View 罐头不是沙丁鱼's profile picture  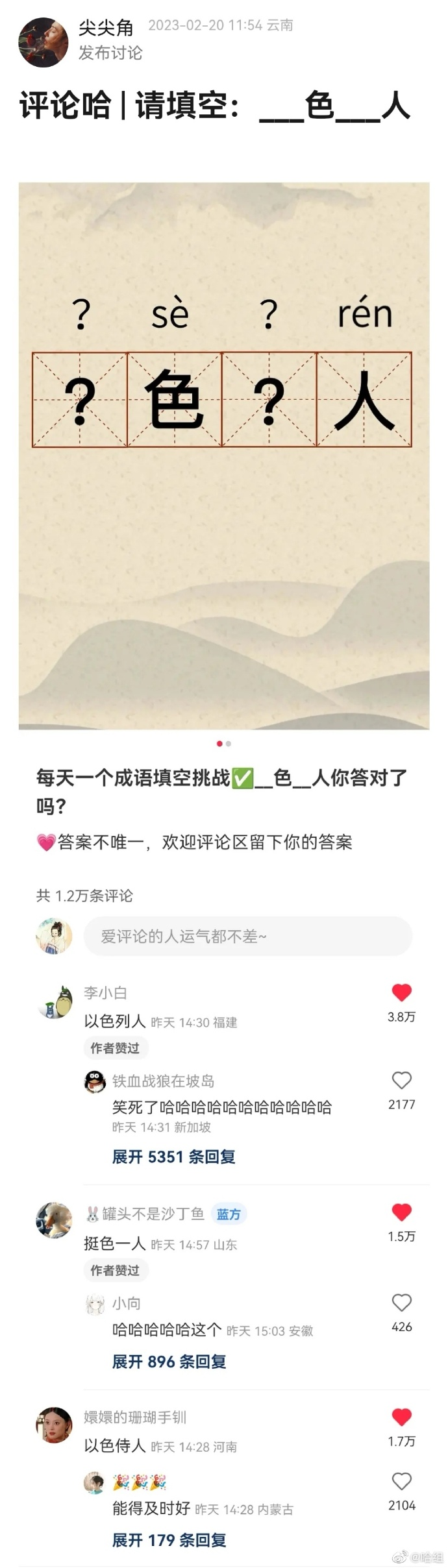(x=54, y=1220)
